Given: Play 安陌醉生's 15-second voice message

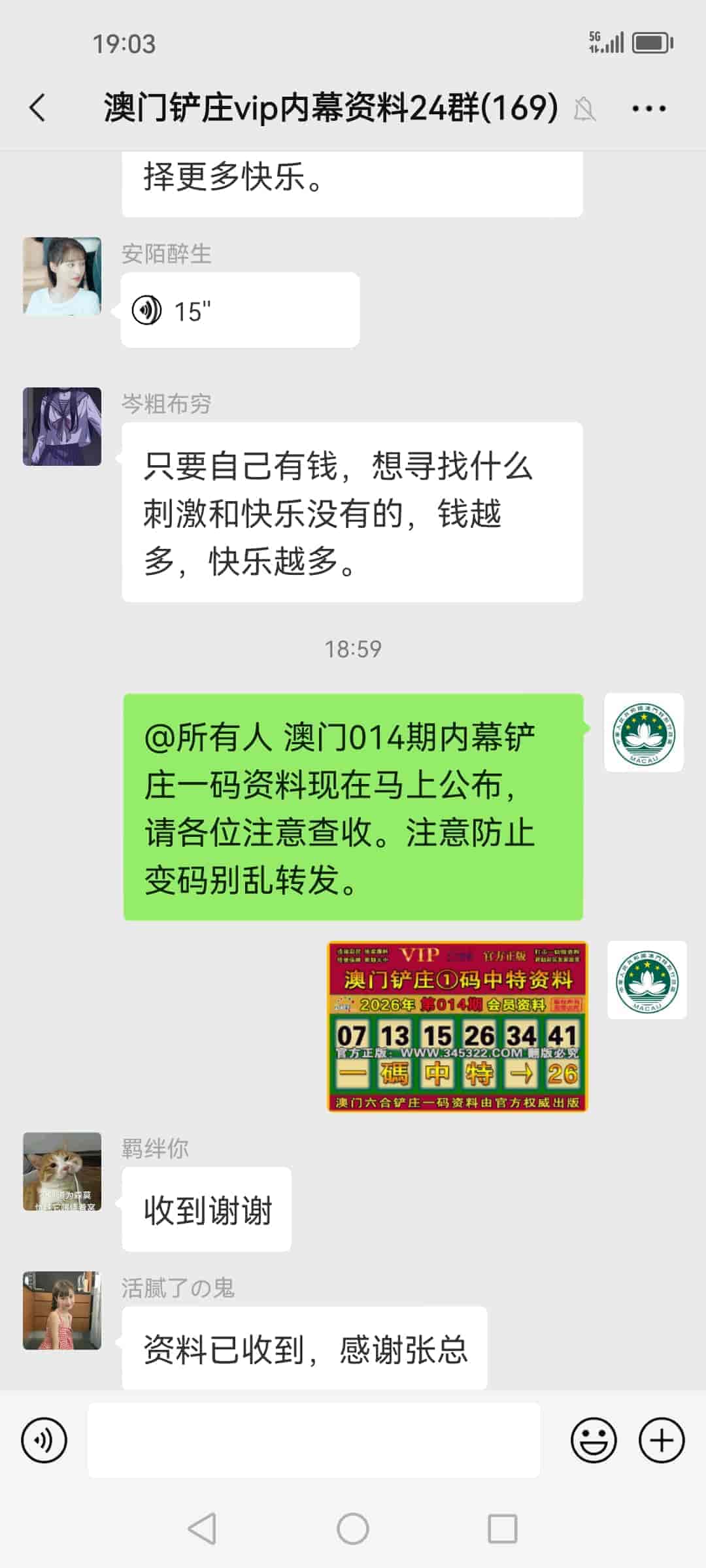Looking at the screenshot, I should point(239,310).
